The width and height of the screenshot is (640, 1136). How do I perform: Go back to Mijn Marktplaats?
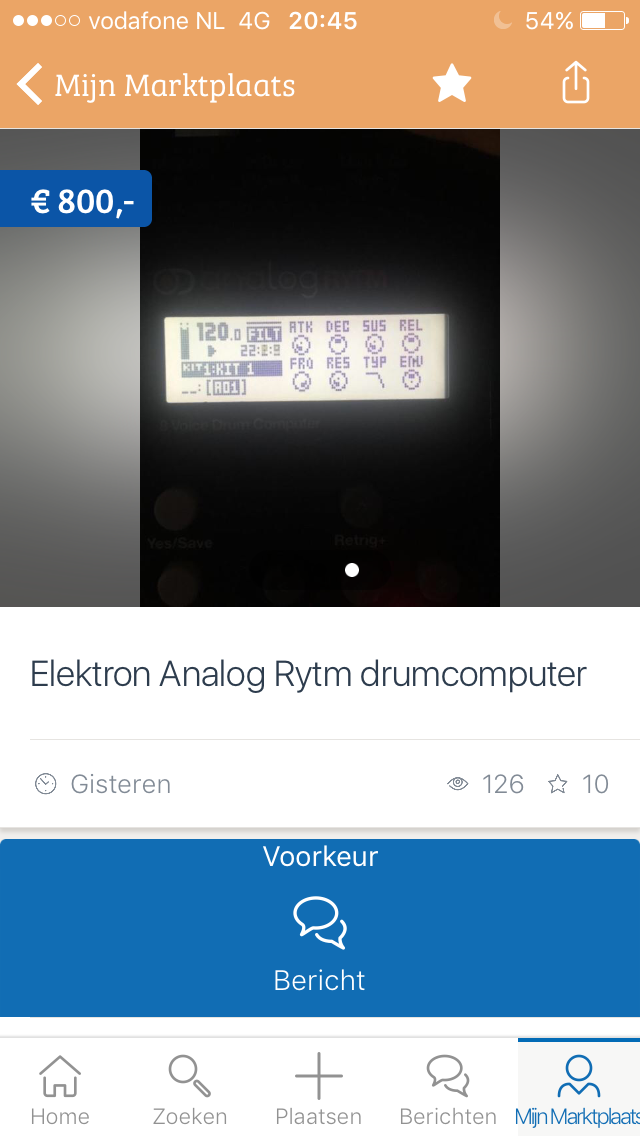pyautogui.click(x=155, y=85)
